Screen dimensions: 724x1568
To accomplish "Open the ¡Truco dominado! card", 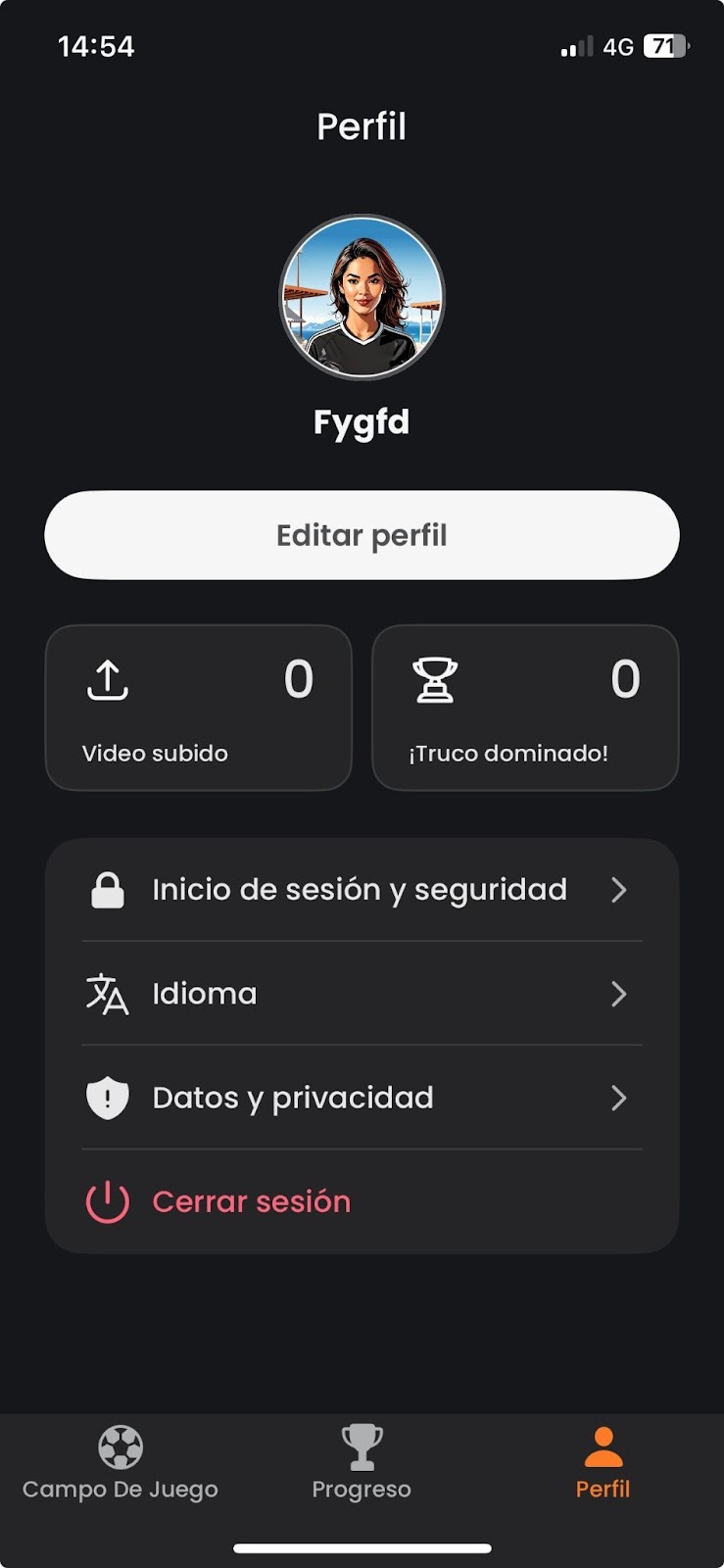I will click(525, 708).
